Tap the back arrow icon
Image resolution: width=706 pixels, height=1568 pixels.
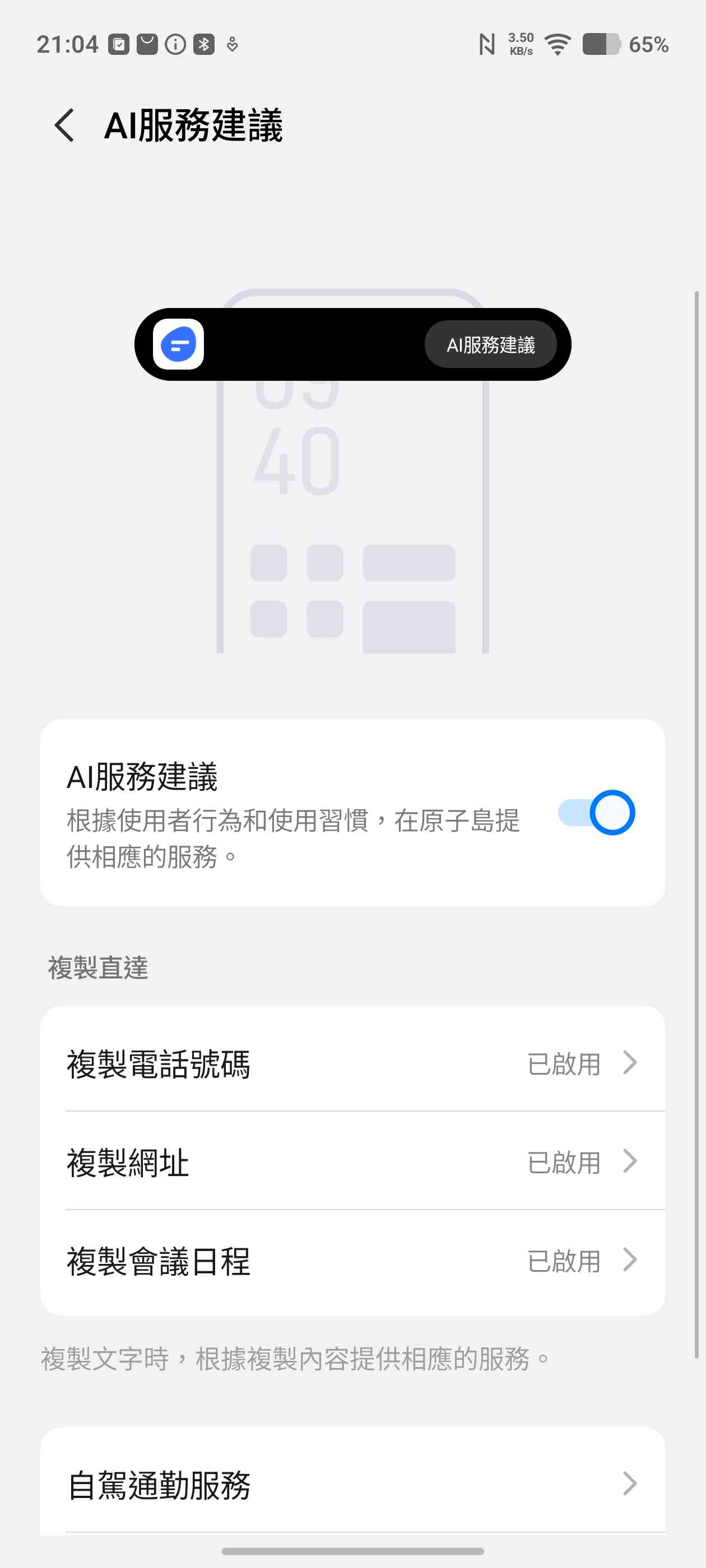[64, 124]
